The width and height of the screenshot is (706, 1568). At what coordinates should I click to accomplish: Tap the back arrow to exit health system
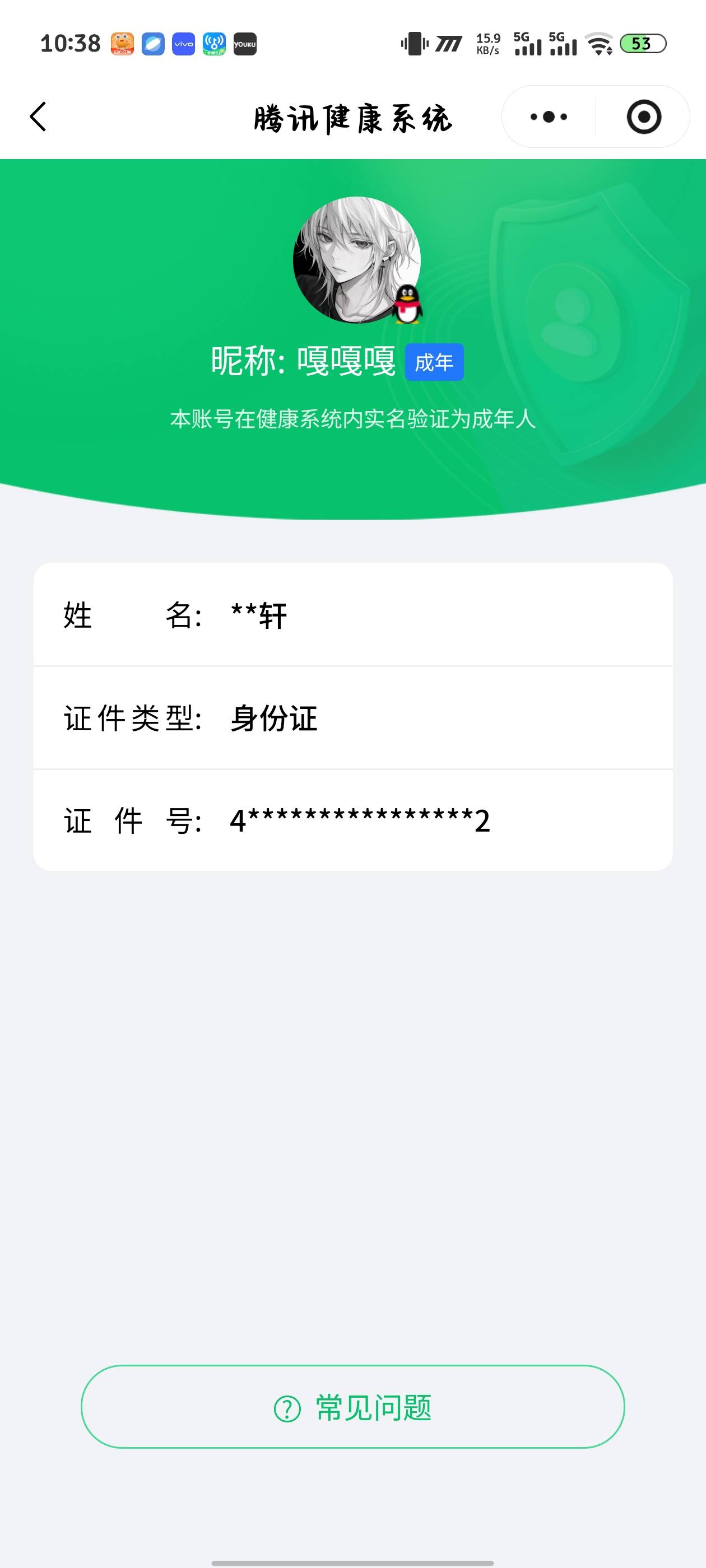coord(38,117)
